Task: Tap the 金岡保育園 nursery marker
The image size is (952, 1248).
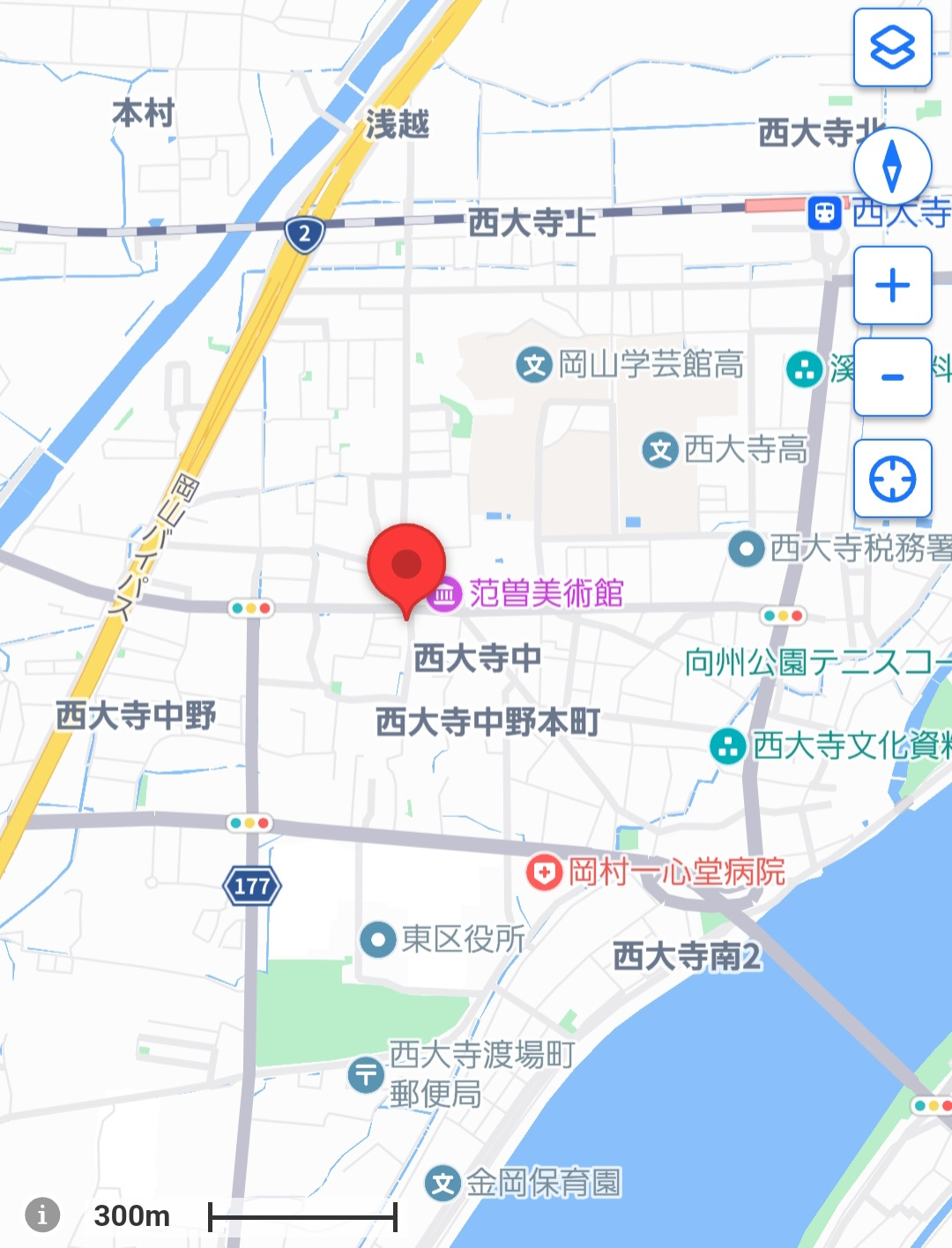Action: point(443,1184)
